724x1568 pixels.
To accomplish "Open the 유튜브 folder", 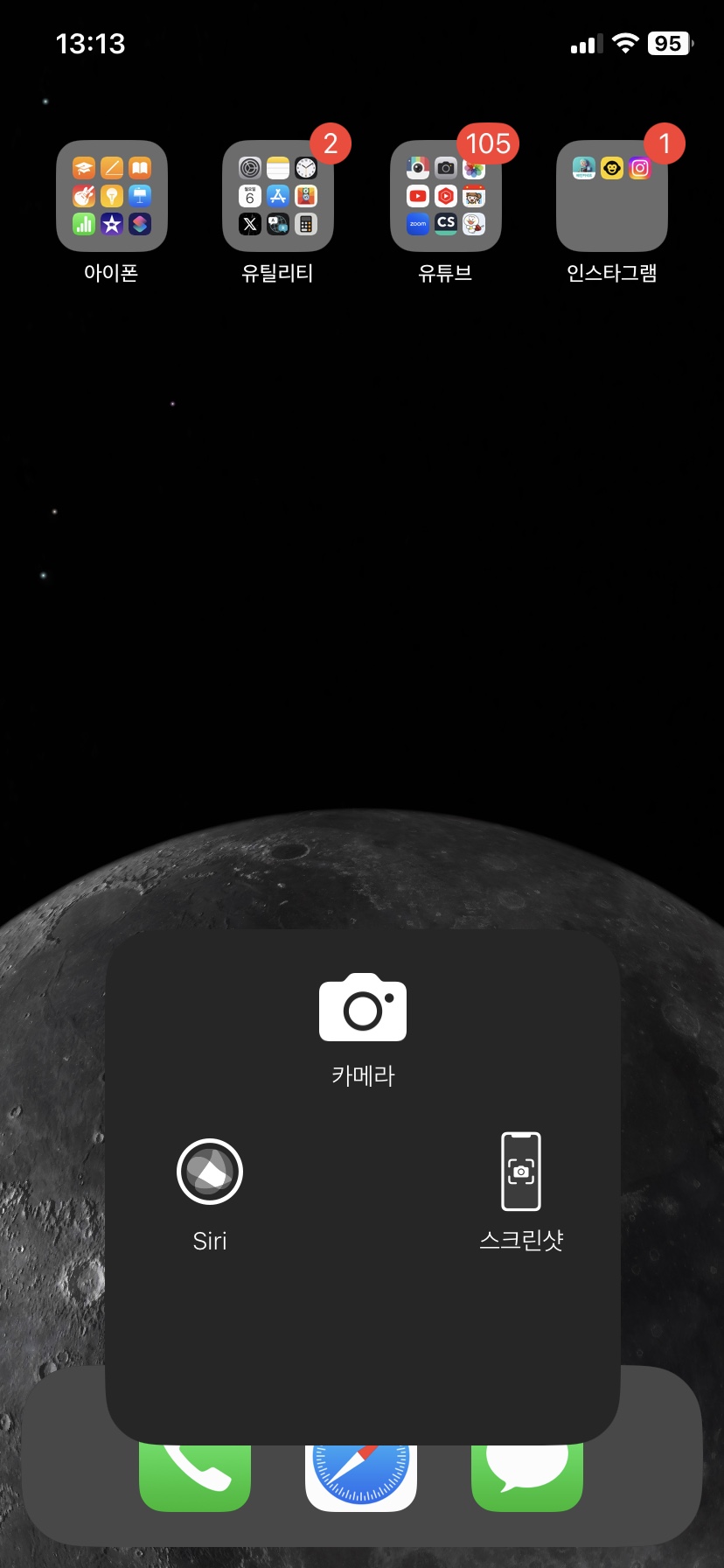I will click(445, 197).
